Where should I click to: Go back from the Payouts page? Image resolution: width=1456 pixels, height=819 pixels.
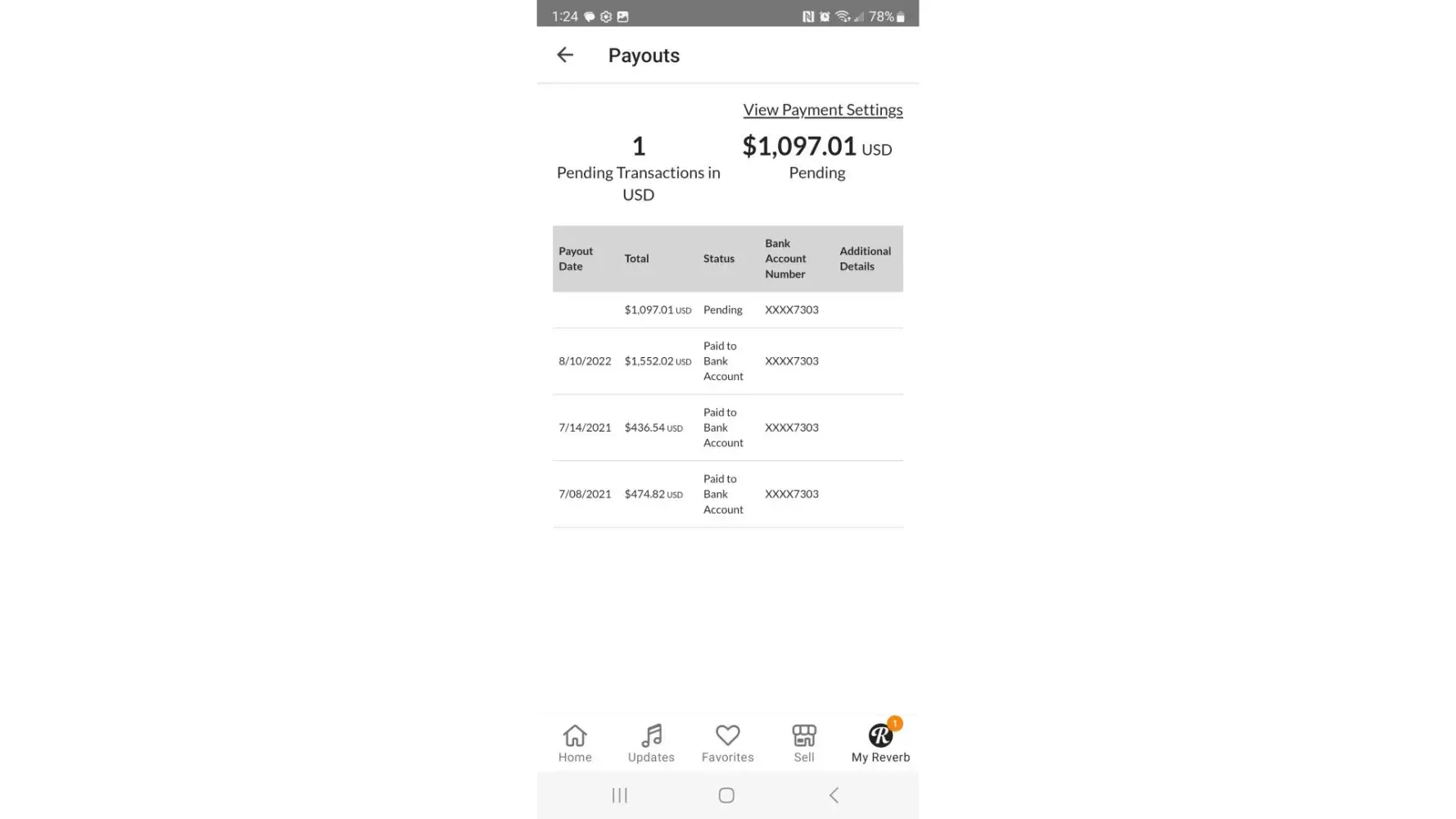click(x=565, y=55)
